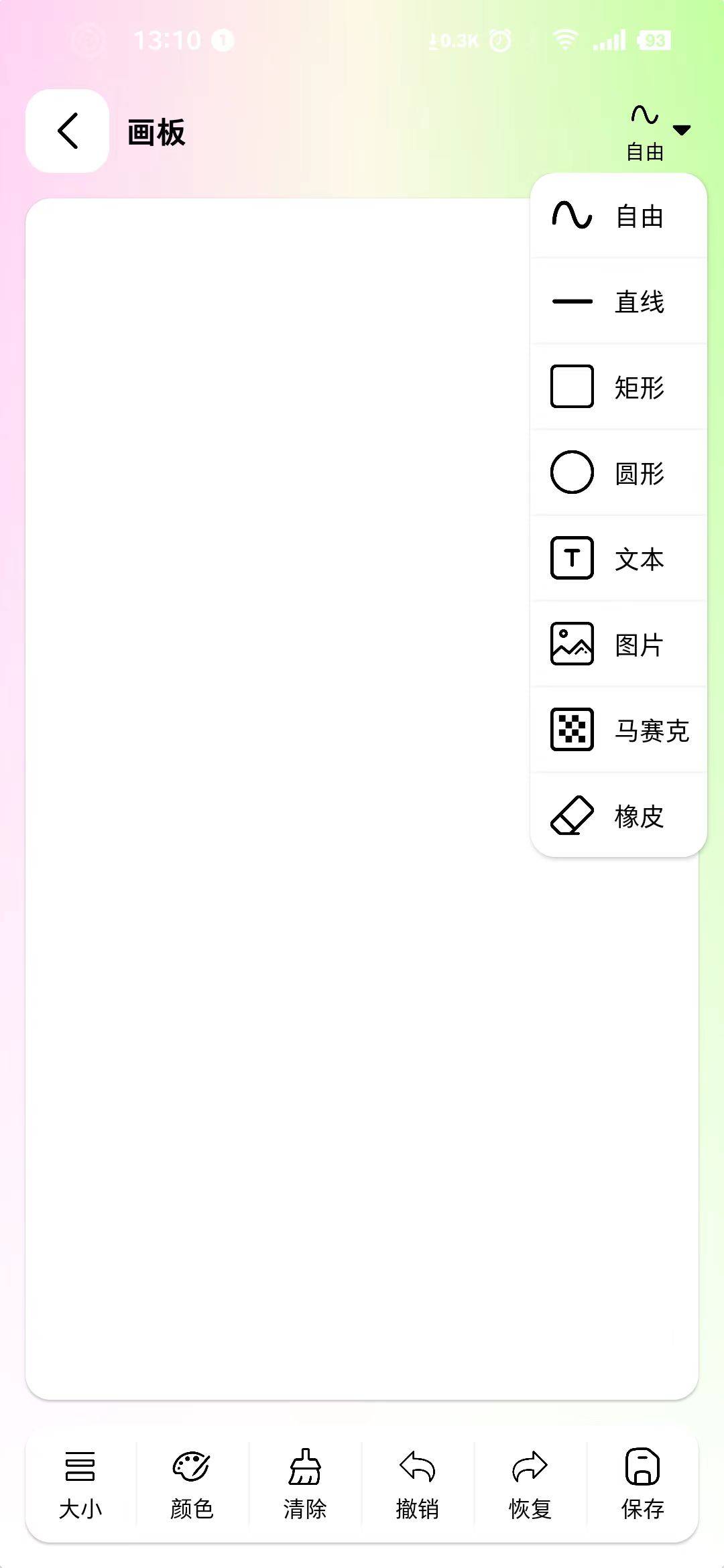Undo the last stroke with 撤销
The width and height of the screenshot is (724, 1568).
[x=418, y=1484]
